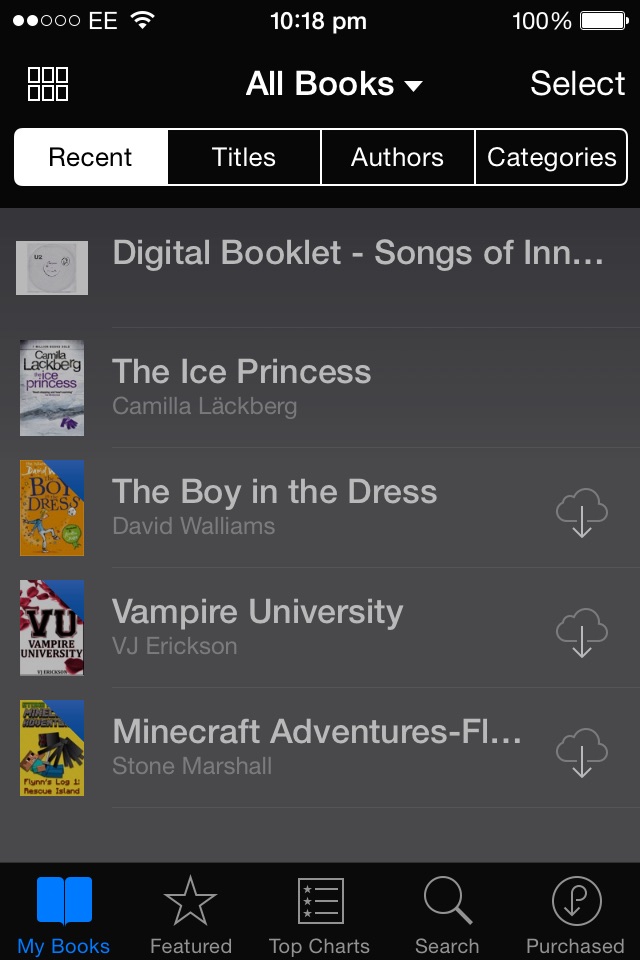
Task: Sort books by Titles
Action: [244, 157]
